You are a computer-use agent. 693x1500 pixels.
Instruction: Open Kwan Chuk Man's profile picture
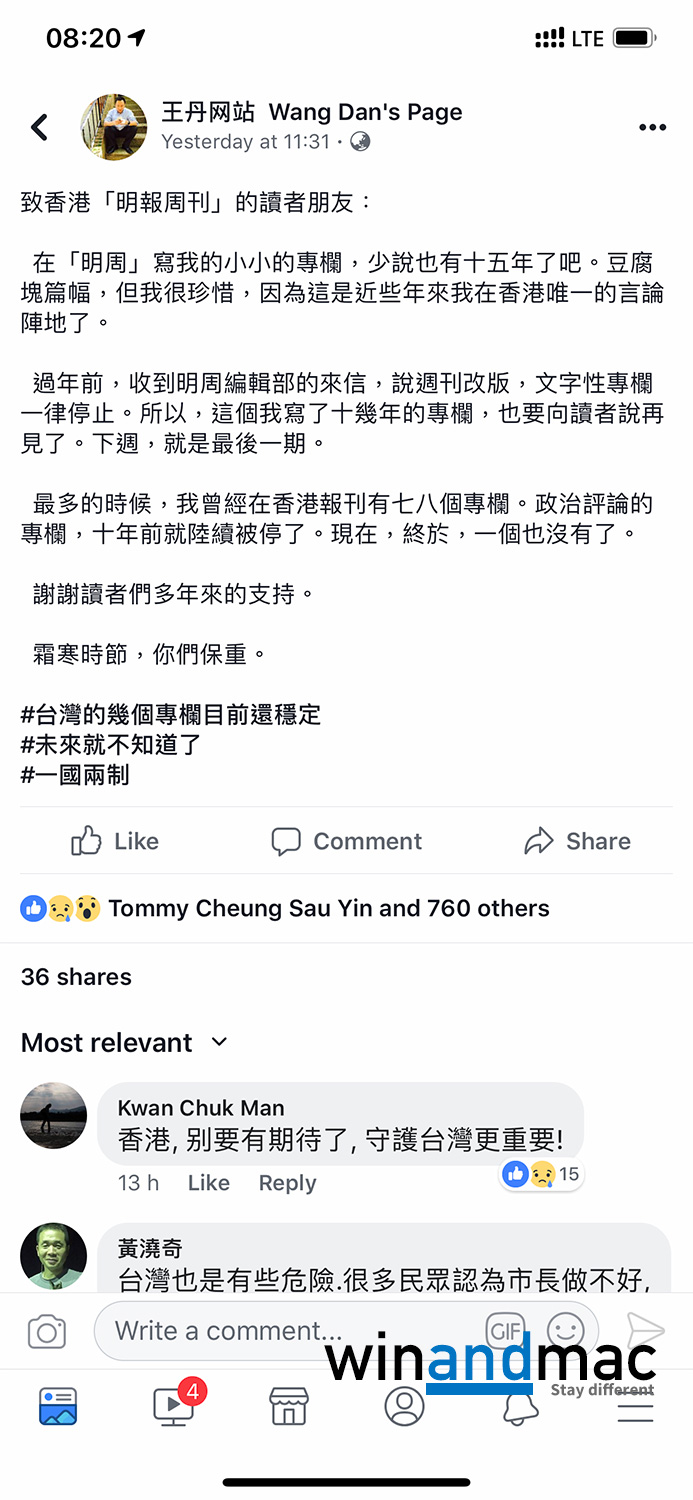pos(54,1115)
